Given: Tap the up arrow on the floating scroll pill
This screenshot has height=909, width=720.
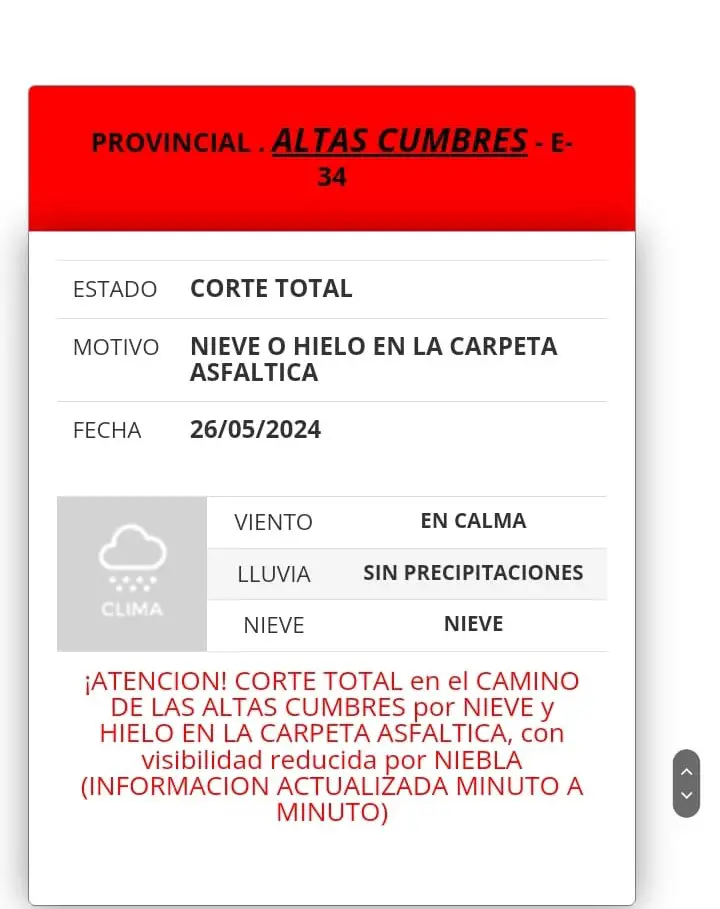Looking at the screenshot, I should tap(686, 772).
